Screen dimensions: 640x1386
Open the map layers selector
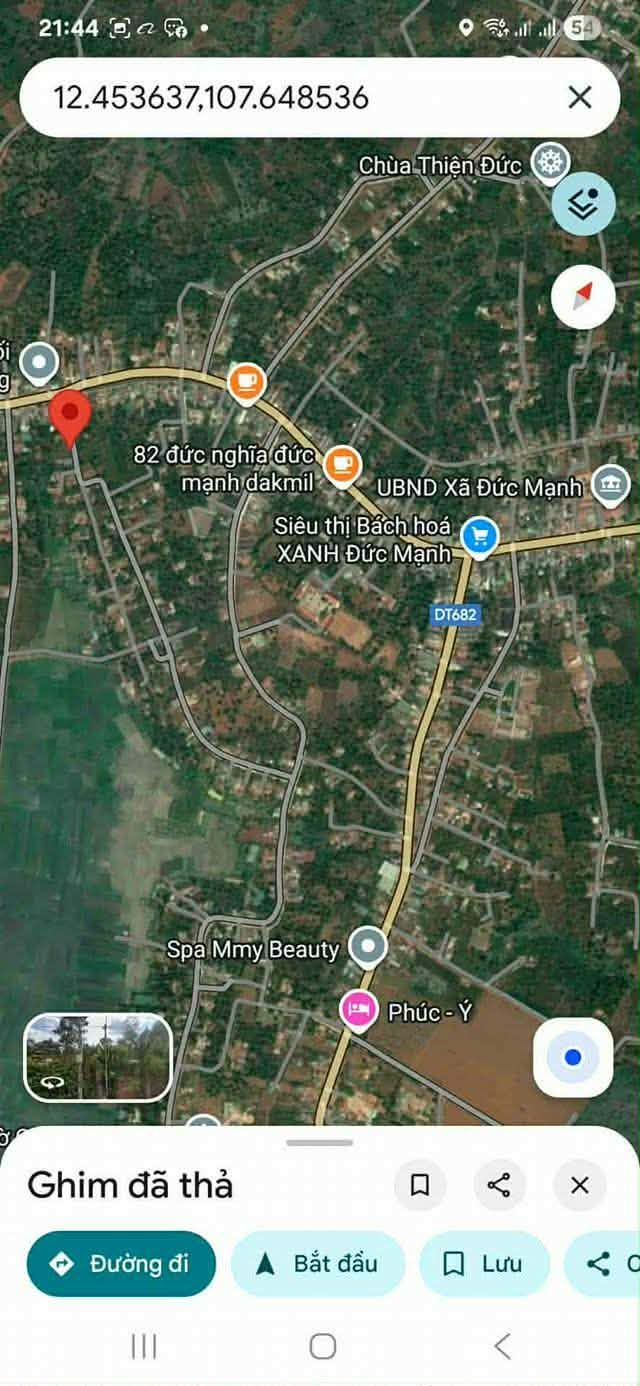tap(583, 204)
